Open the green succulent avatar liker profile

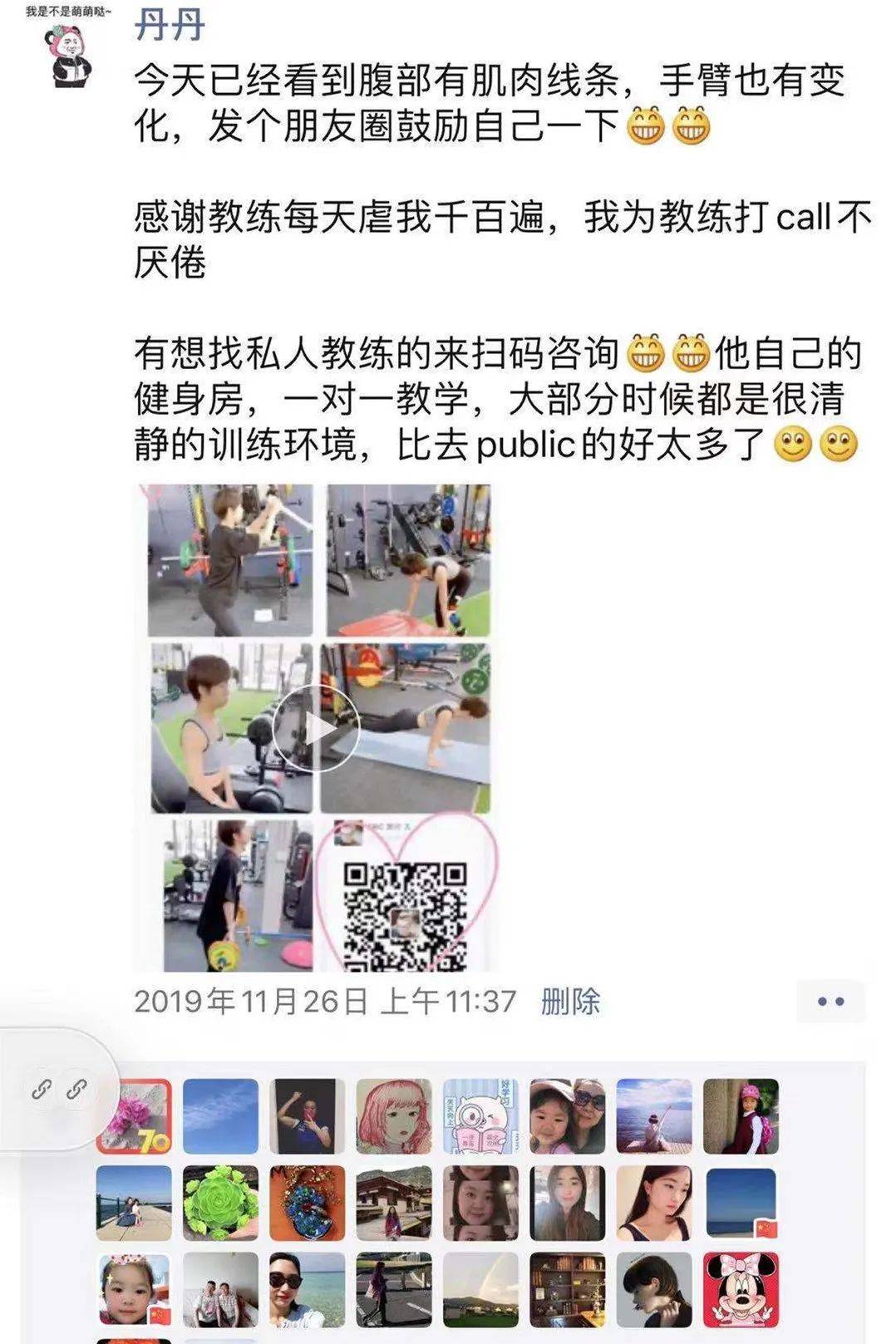[220, 1203]
